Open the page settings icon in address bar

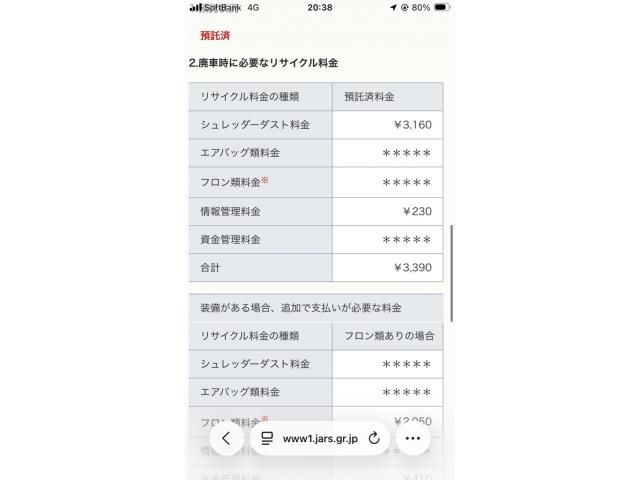(x=267, y=438)
